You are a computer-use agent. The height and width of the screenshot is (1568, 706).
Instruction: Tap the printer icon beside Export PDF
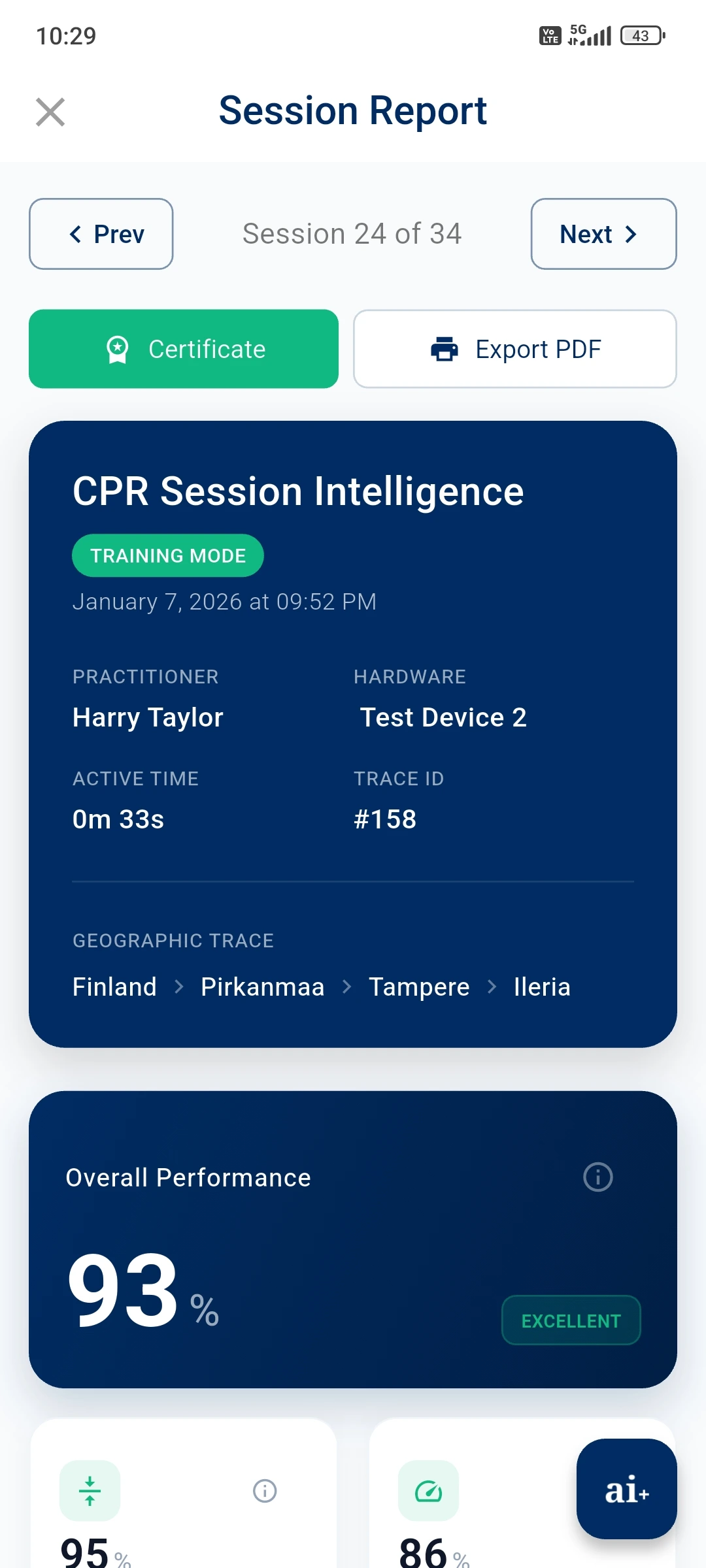point(445,349)
